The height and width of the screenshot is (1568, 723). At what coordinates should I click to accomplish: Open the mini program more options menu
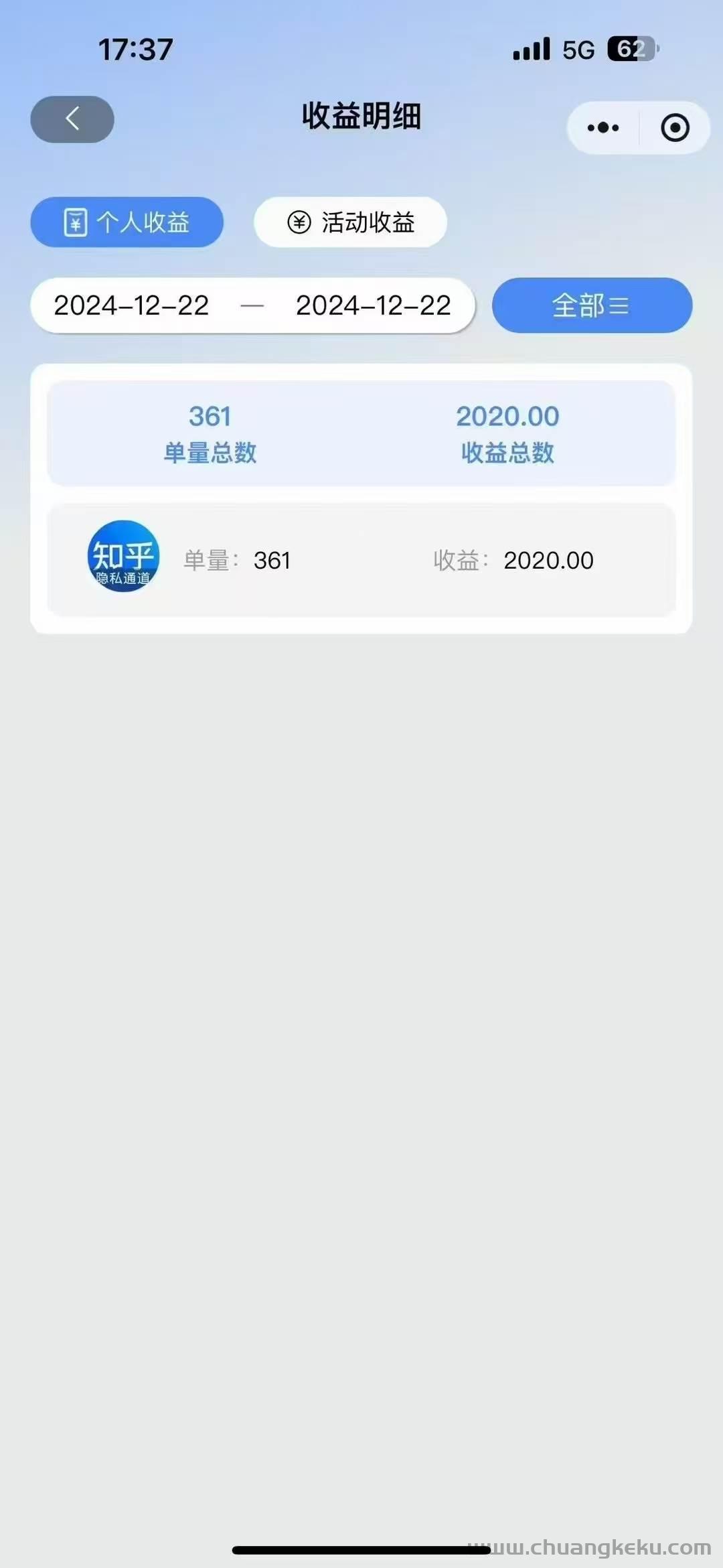(603, 127)
